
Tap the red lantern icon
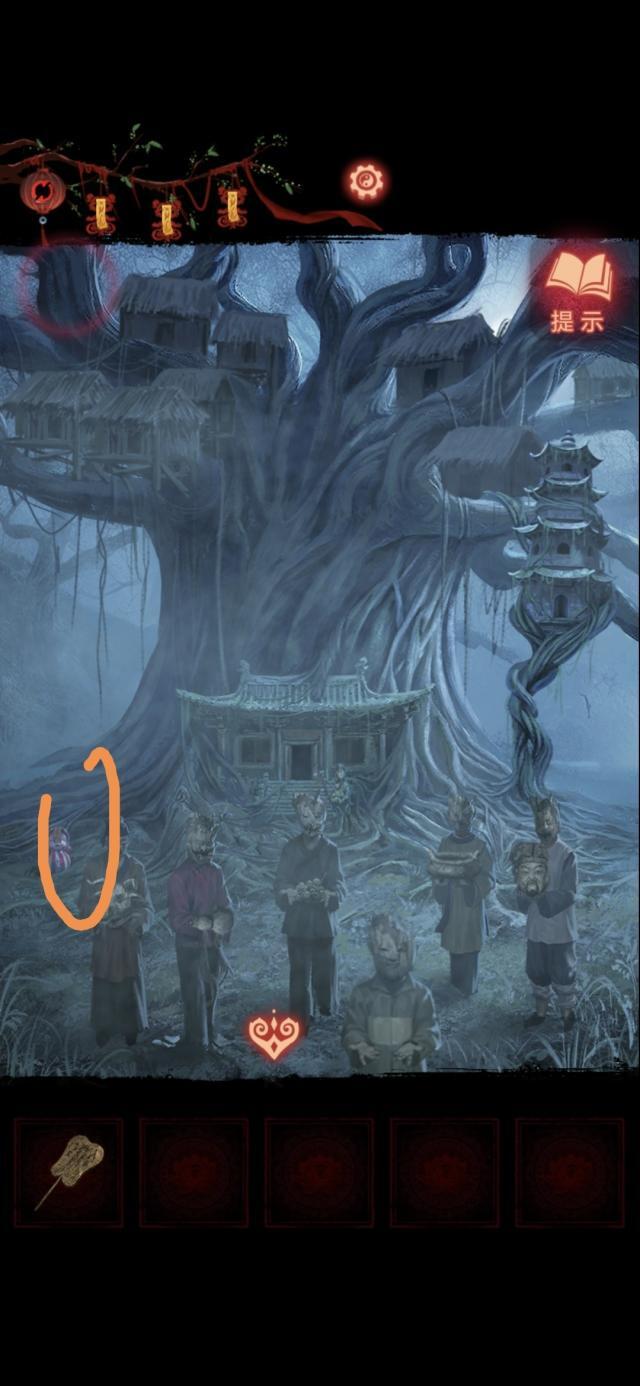click(43, 191)
